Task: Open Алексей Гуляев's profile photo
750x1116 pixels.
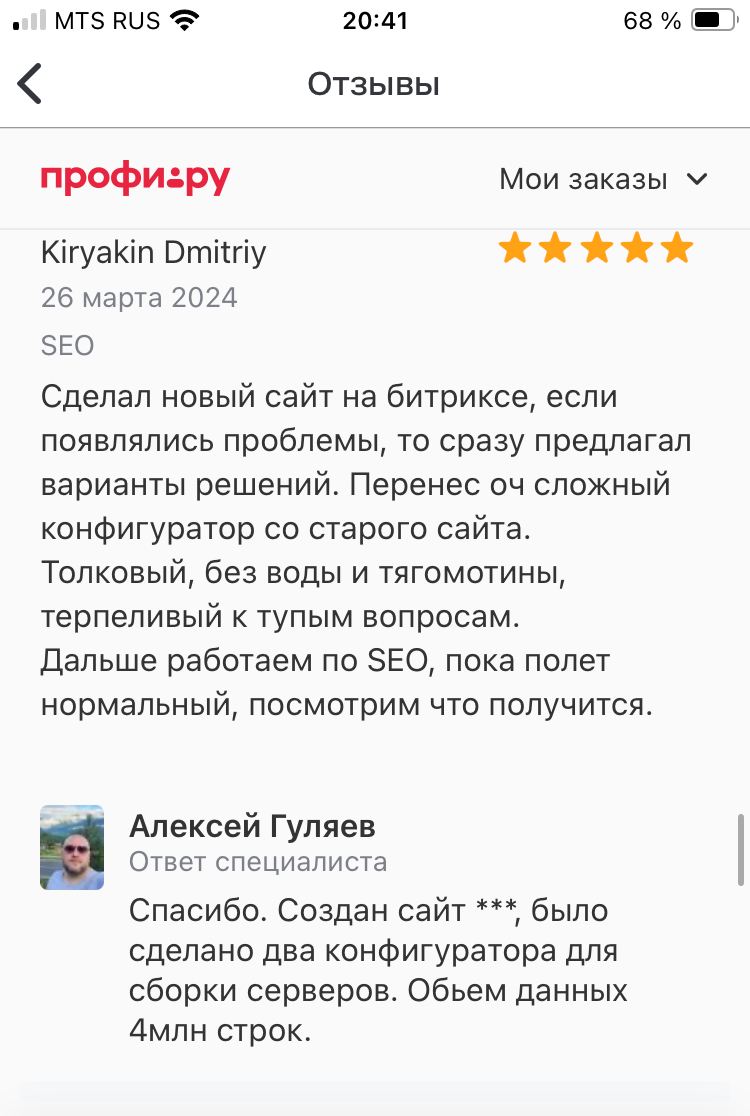Action: click(x=72, y=847)
